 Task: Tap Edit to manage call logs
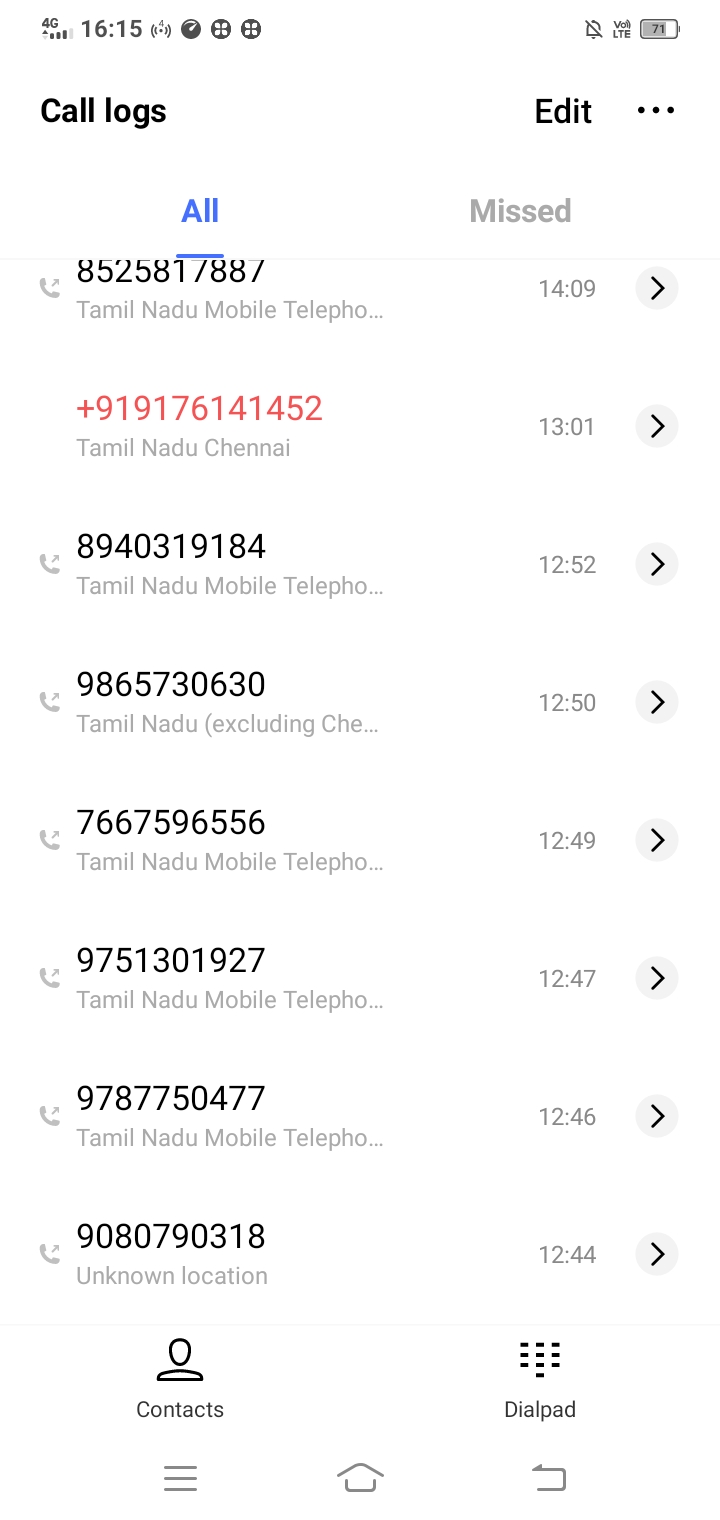click(x=563, y=111)
